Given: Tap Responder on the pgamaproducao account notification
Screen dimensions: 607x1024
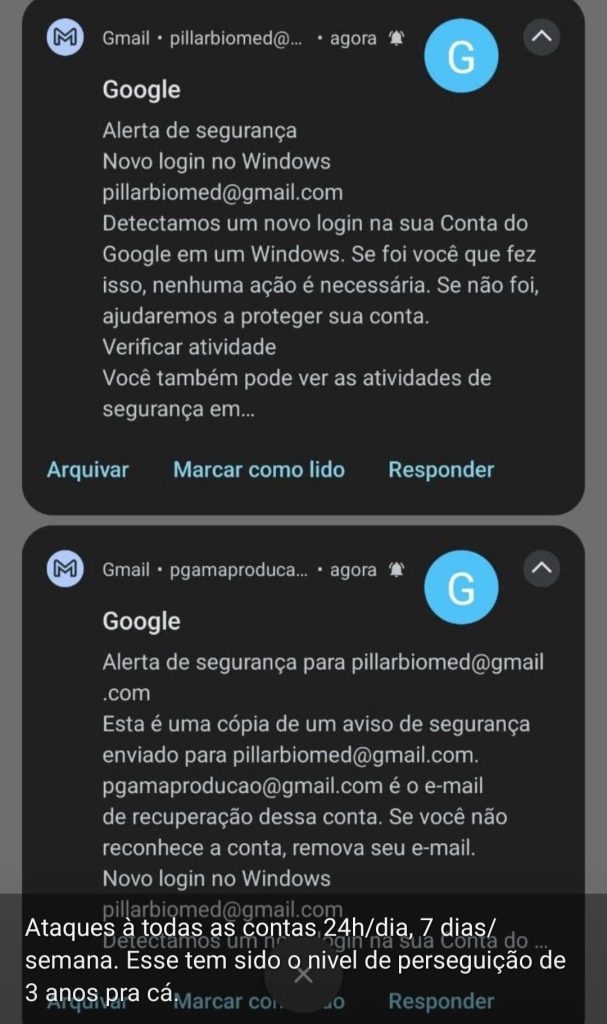Looking at the screenshot, I should (x=441, y=1001).
